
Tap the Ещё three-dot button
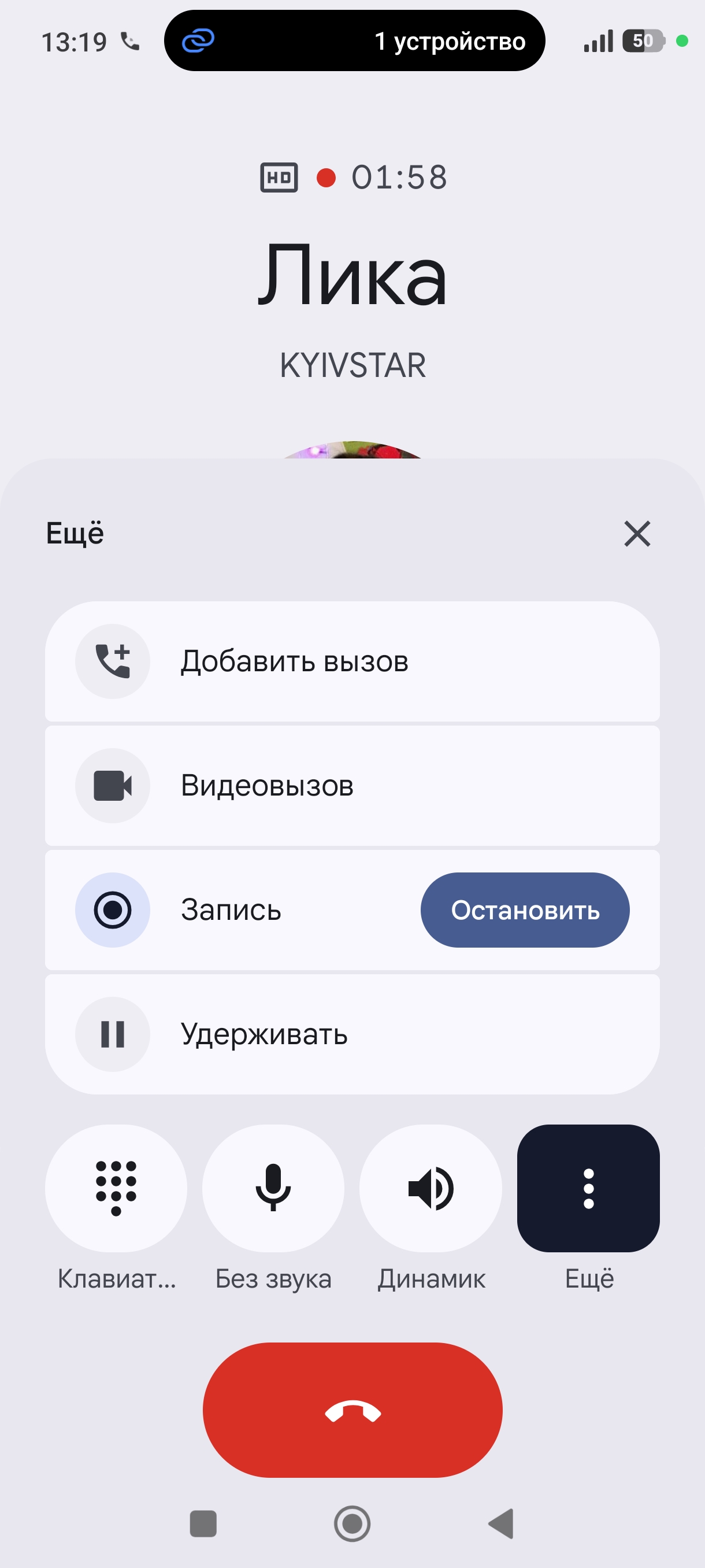pos(588,1188)
